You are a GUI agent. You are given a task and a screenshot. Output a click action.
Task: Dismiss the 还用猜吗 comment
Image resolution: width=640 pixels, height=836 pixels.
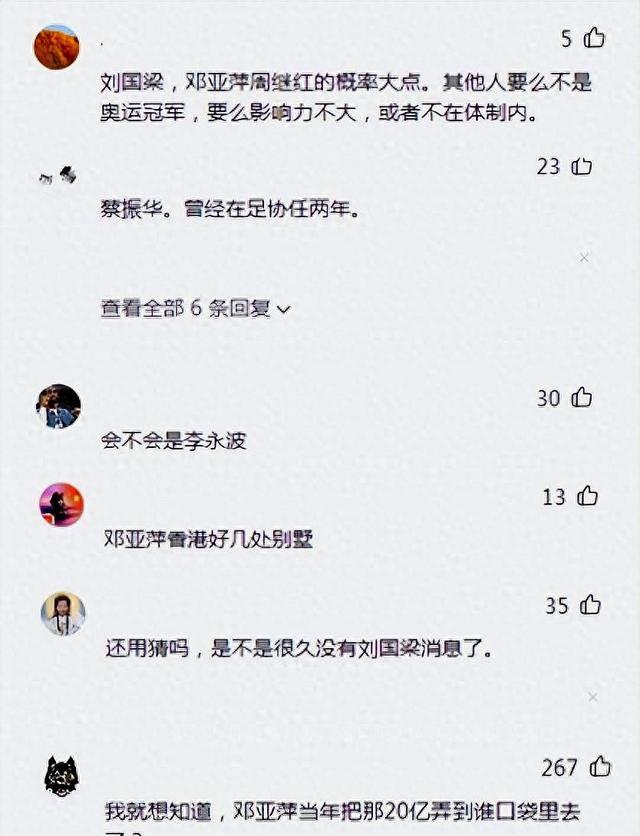pyautogui.click(x=593, y=696)
